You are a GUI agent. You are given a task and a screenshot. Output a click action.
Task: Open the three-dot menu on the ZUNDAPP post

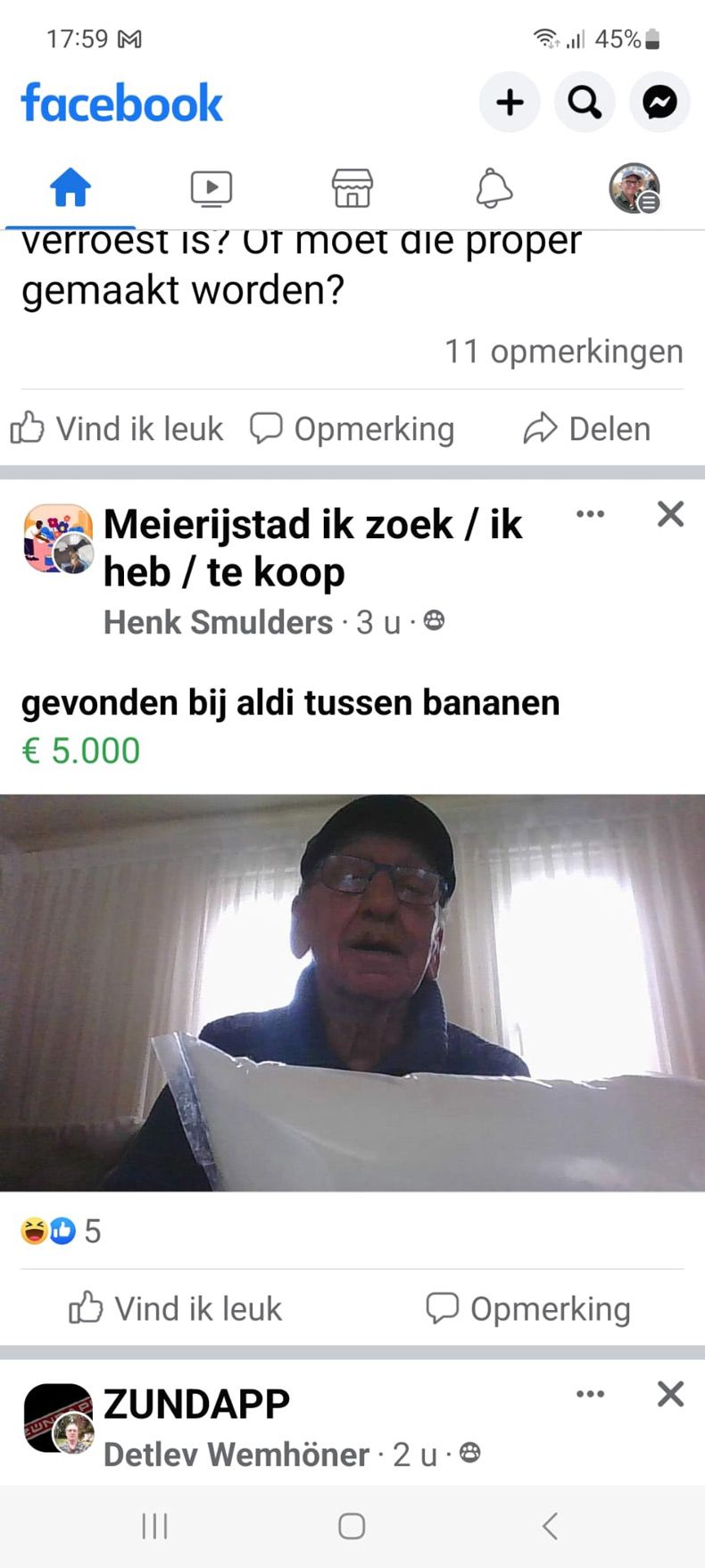click(x=590, y=1393)
